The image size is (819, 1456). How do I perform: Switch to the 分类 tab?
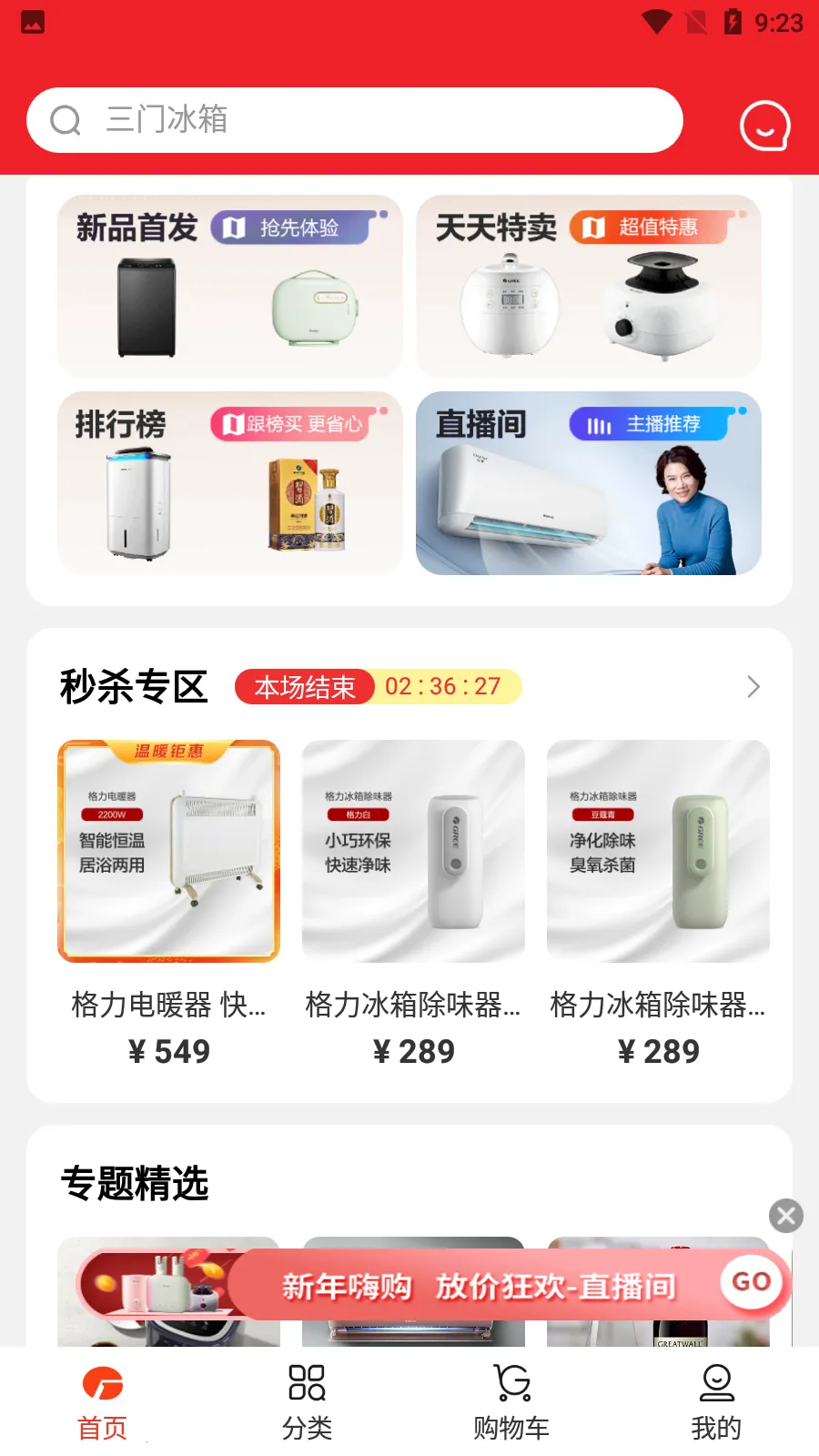click(x=307, y=1402)
